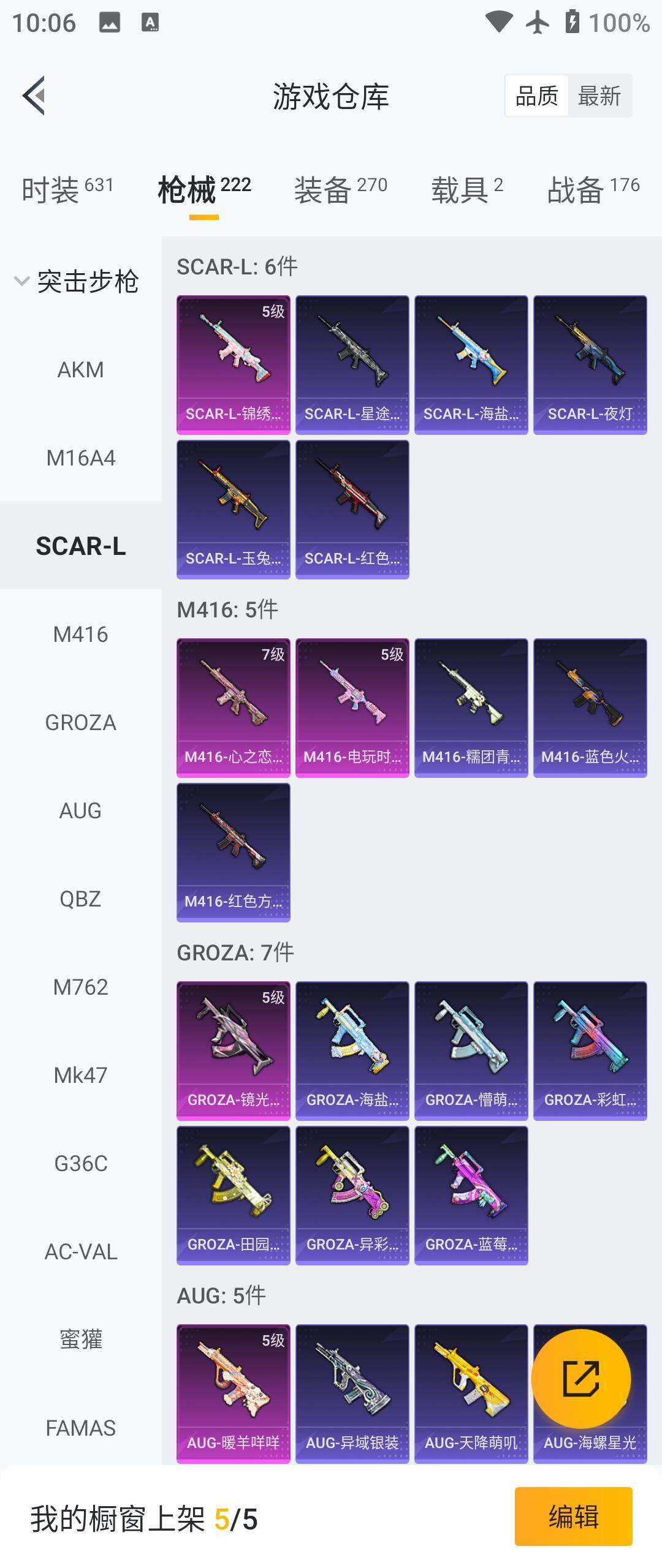The width and height of the screenshot is (662, 1568).
Task: Tap the 编辑 button
Action: click(x=573, y=1517)
